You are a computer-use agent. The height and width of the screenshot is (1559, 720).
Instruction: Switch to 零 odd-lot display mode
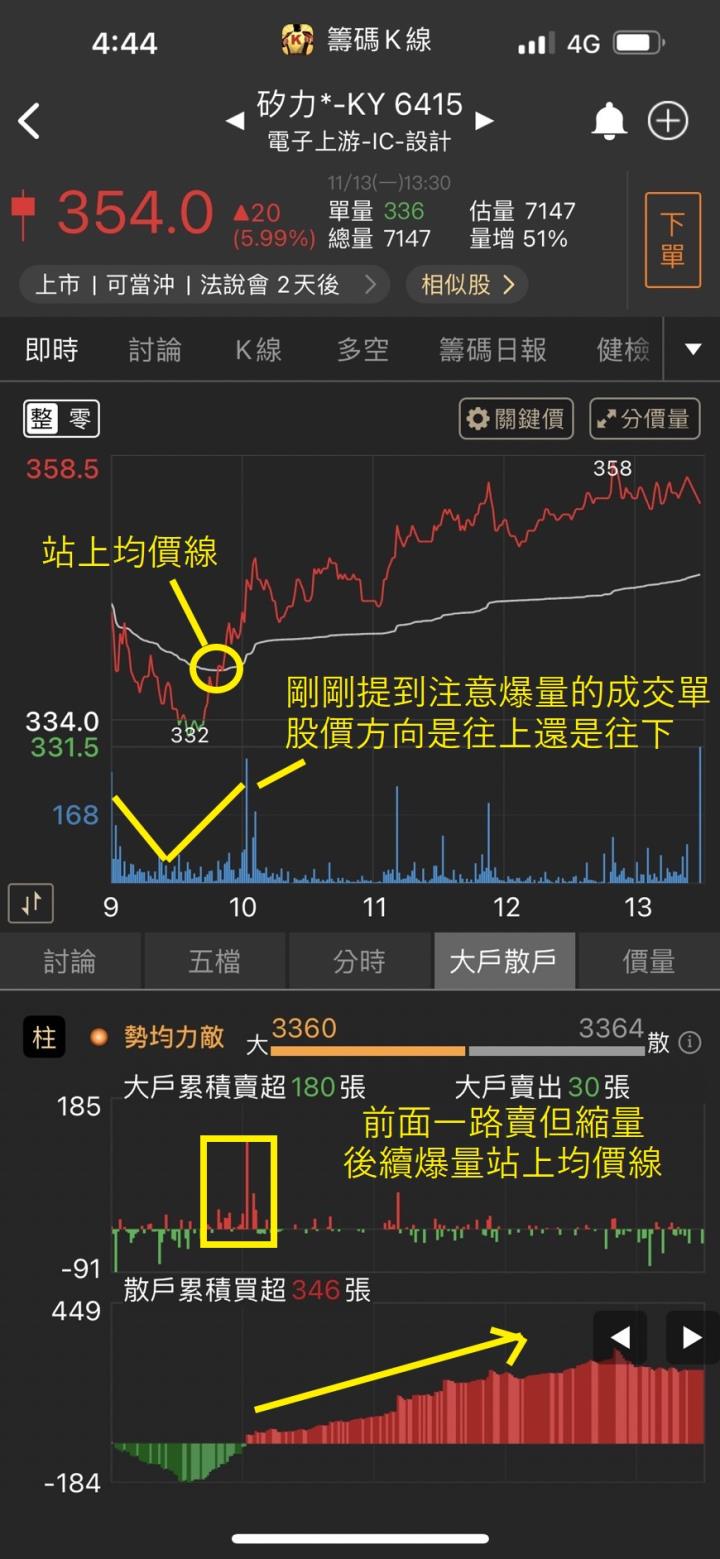point(78,419)
